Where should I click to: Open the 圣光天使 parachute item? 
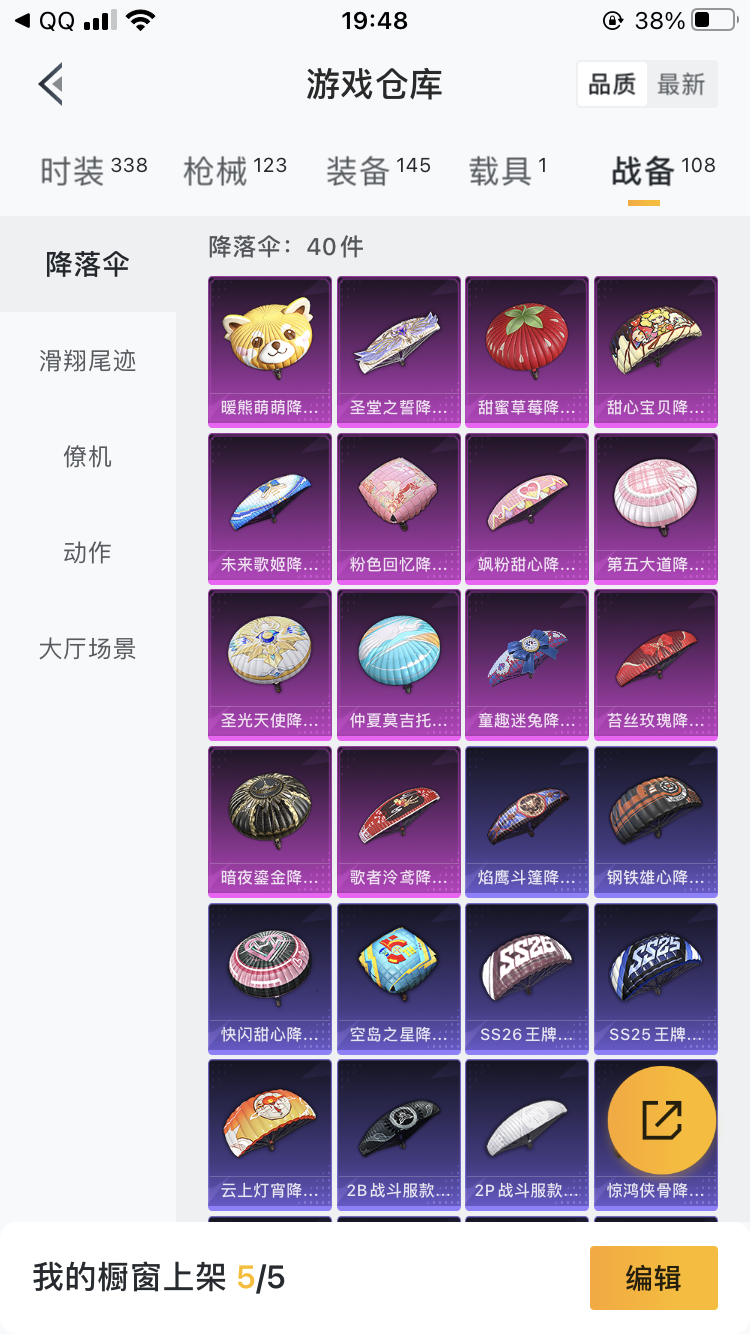(270, 665)
